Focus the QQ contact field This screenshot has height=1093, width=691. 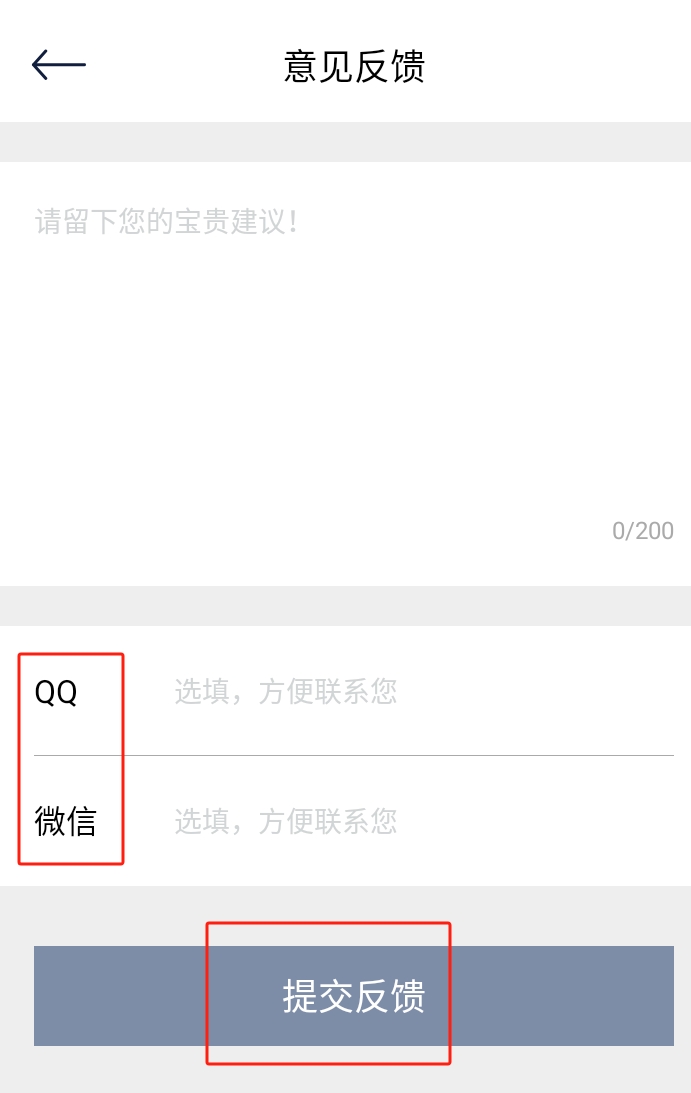click(420, 692)
